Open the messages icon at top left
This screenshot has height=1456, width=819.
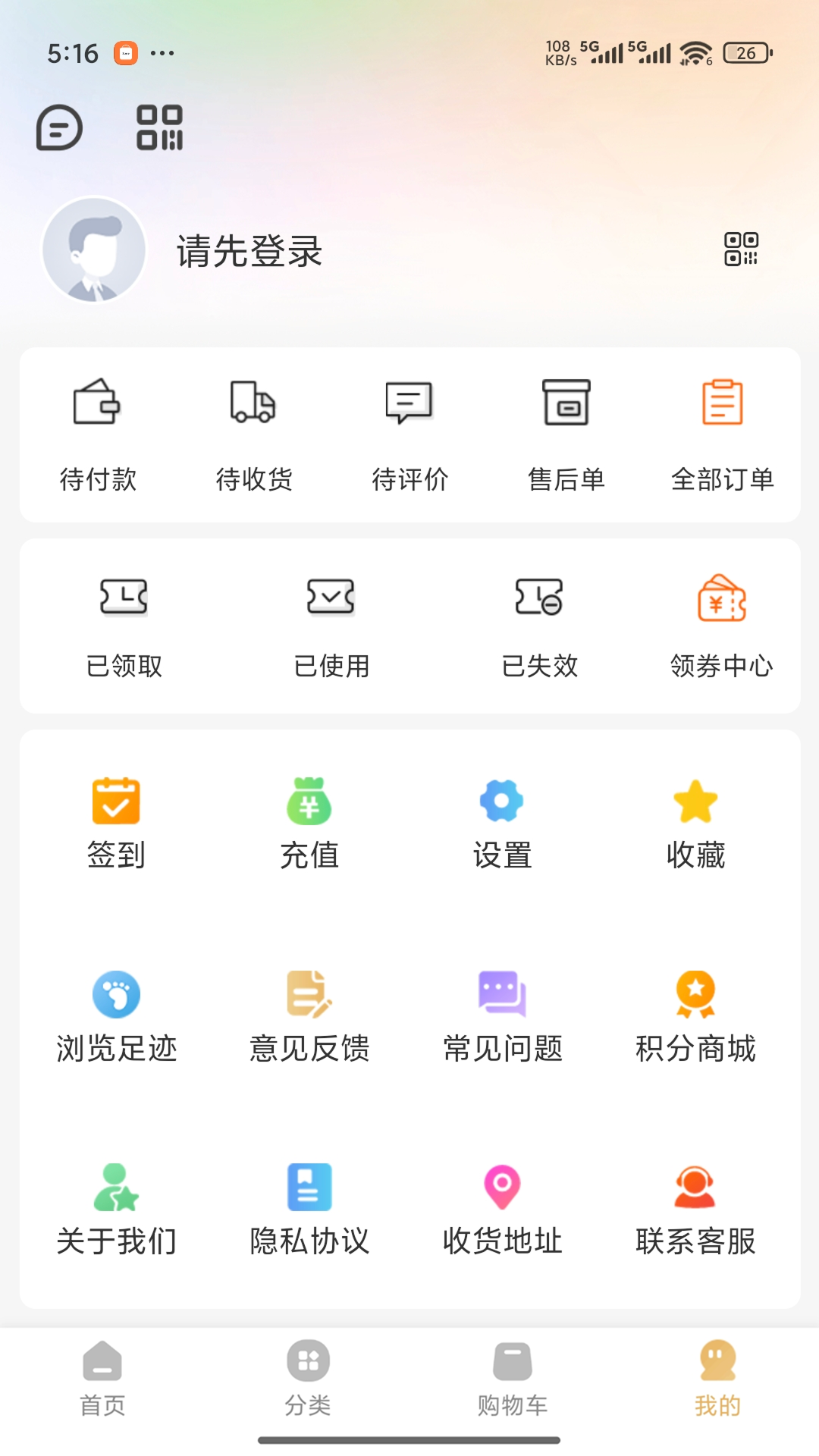[x=58, y=127]
